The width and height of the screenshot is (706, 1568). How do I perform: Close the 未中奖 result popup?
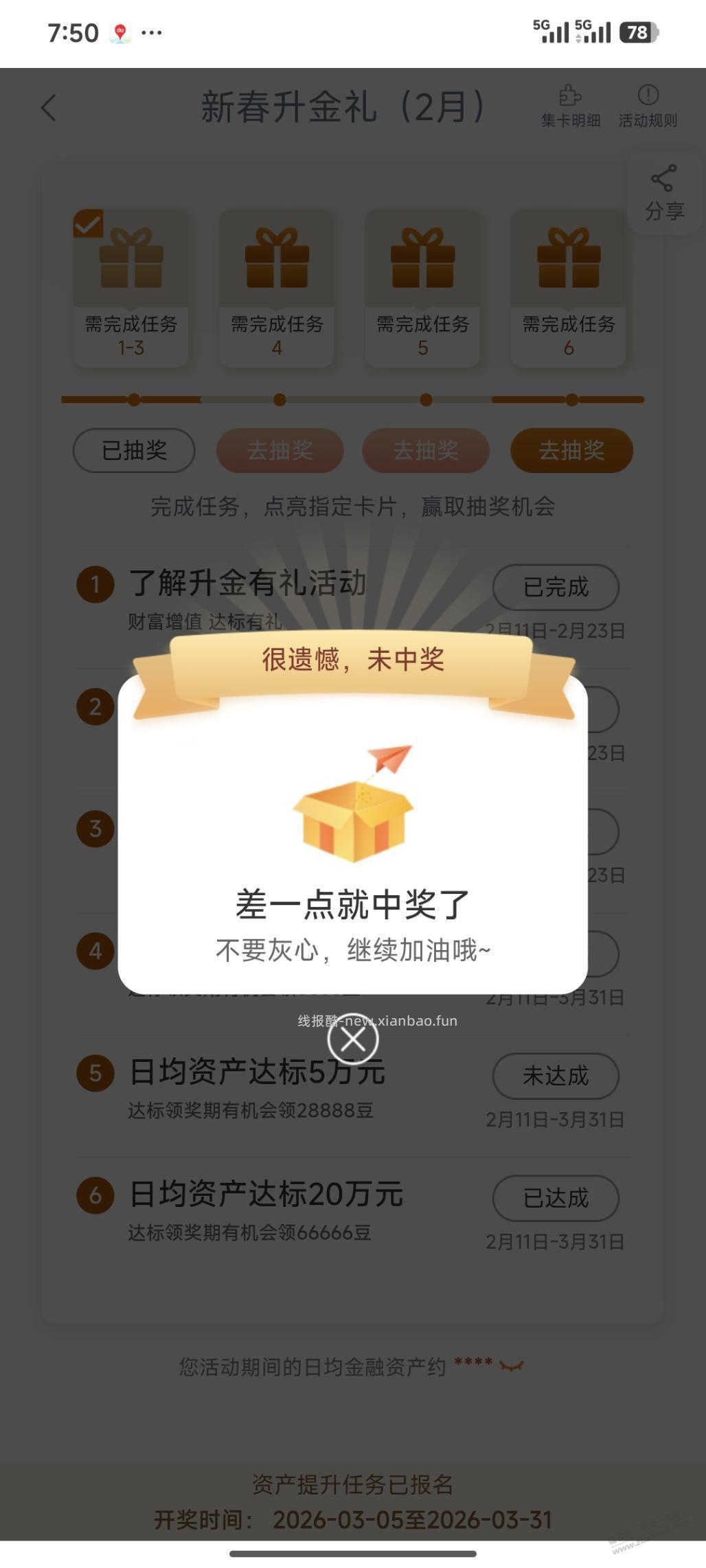point(354,1039)
